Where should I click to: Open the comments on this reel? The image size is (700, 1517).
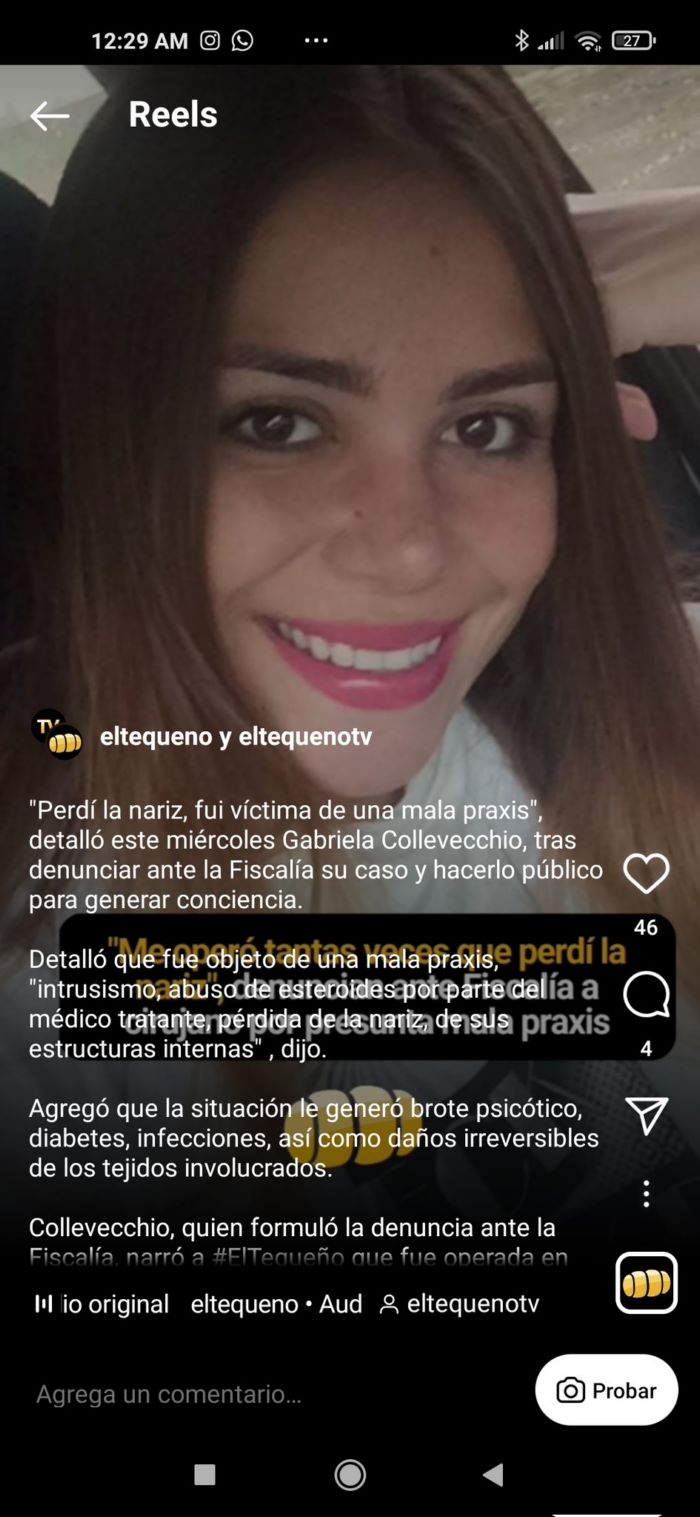pyautogui.click(x=646, y=994)
